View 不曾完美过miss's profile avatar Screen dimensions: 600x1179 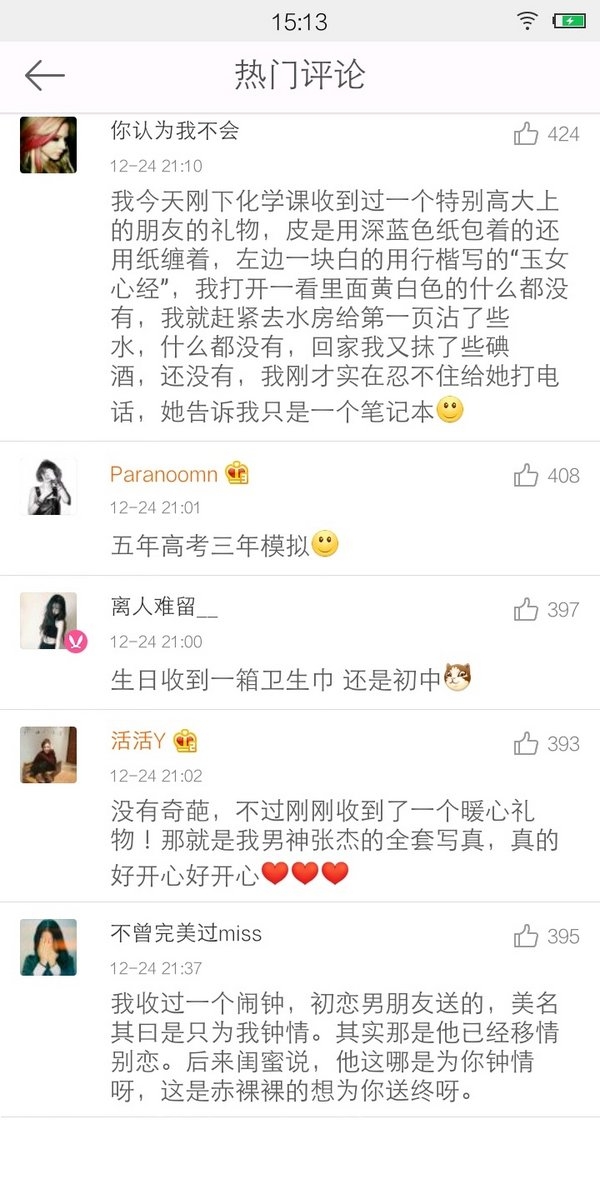[48, 946]
